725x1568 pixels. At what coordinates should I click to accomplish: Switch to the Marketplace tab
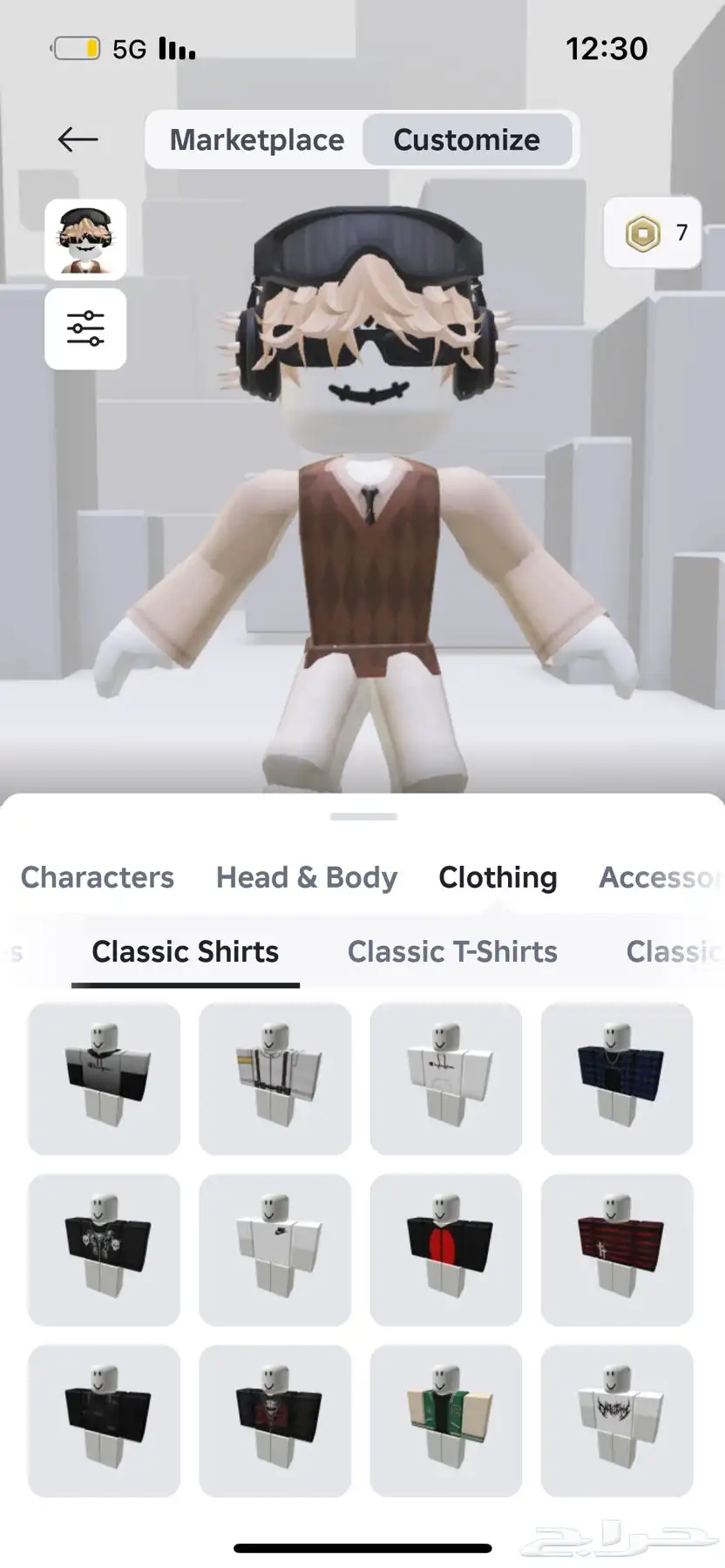256,139
